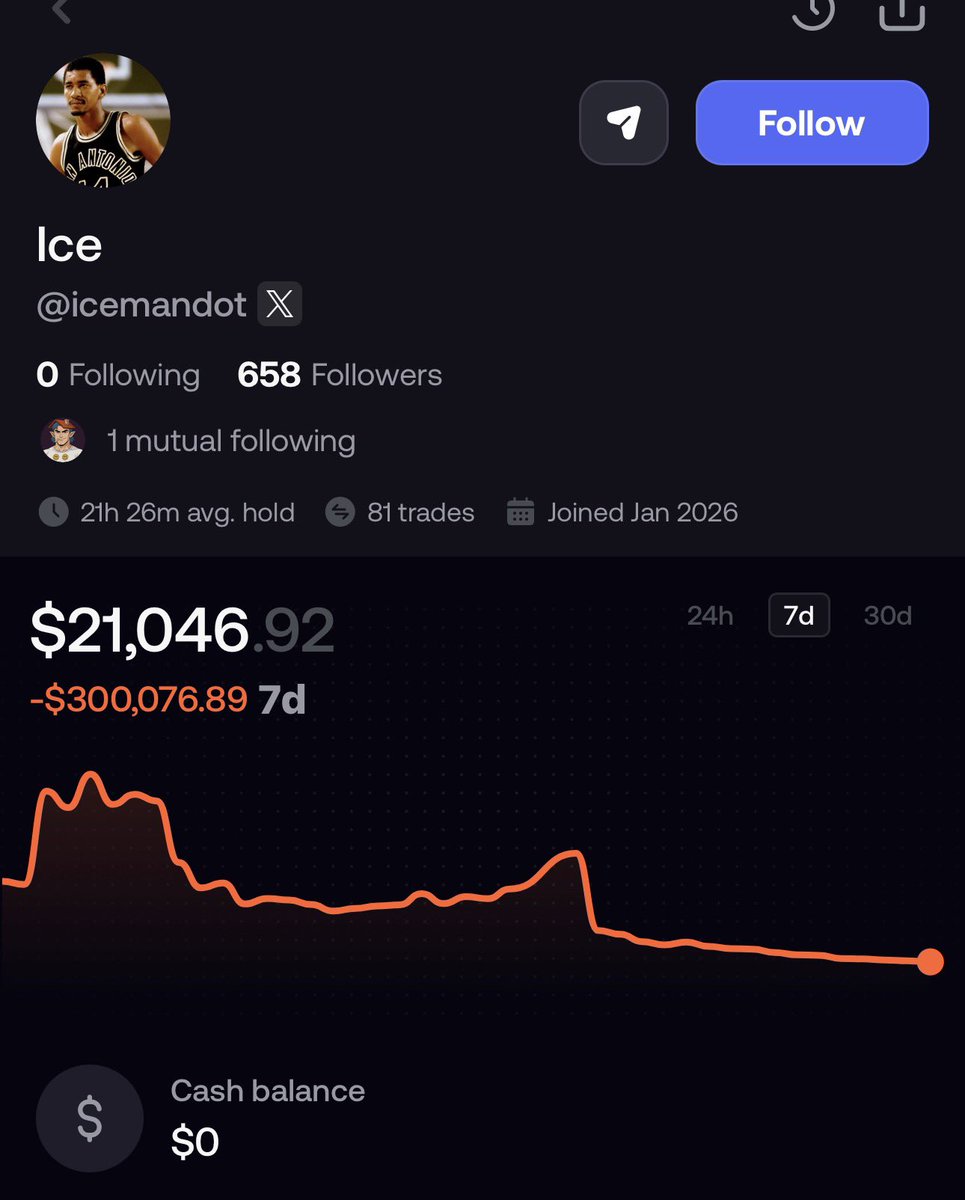965x1200 pixels.
Task: Open the history clock icon
Action: [812, 12]
